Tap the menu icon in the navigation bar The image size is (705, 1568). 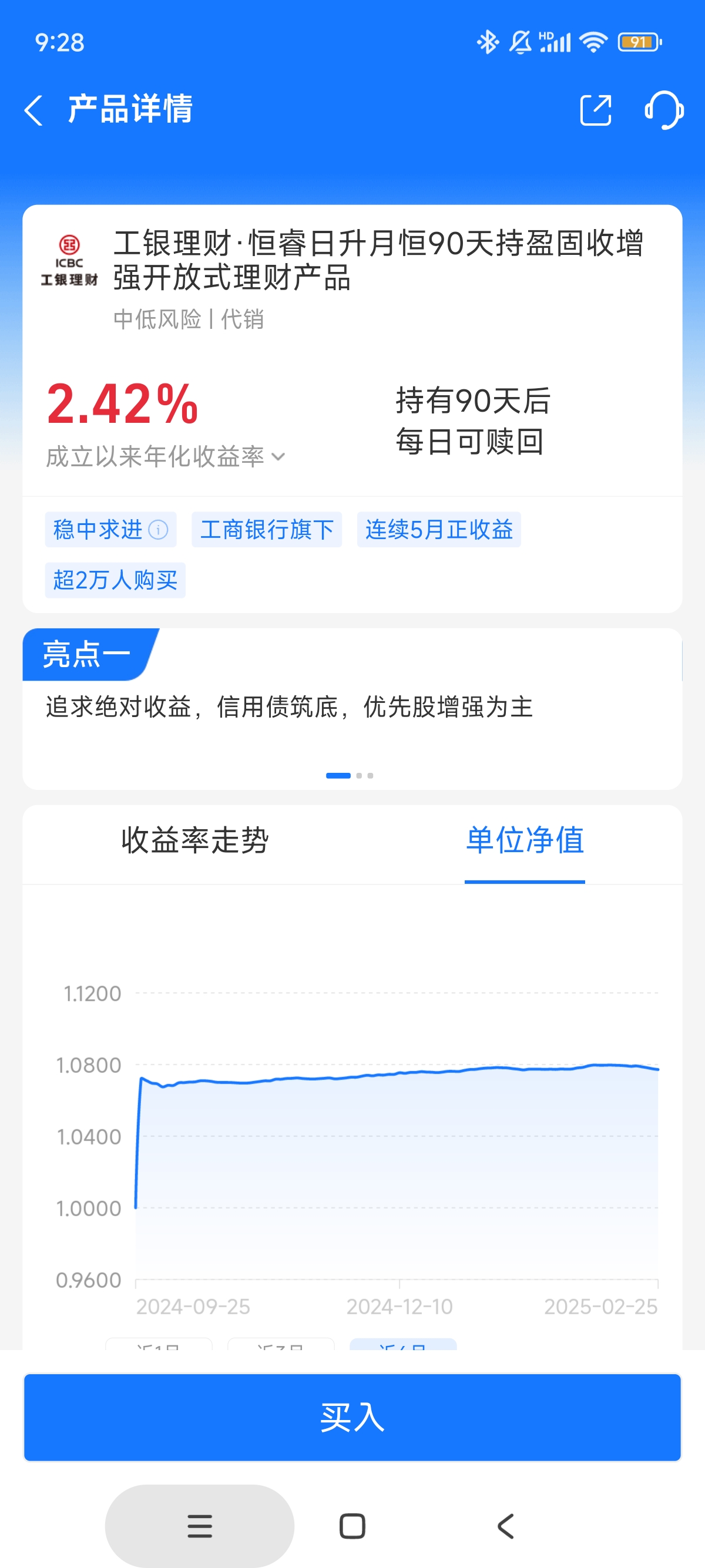pos(199,1525)
